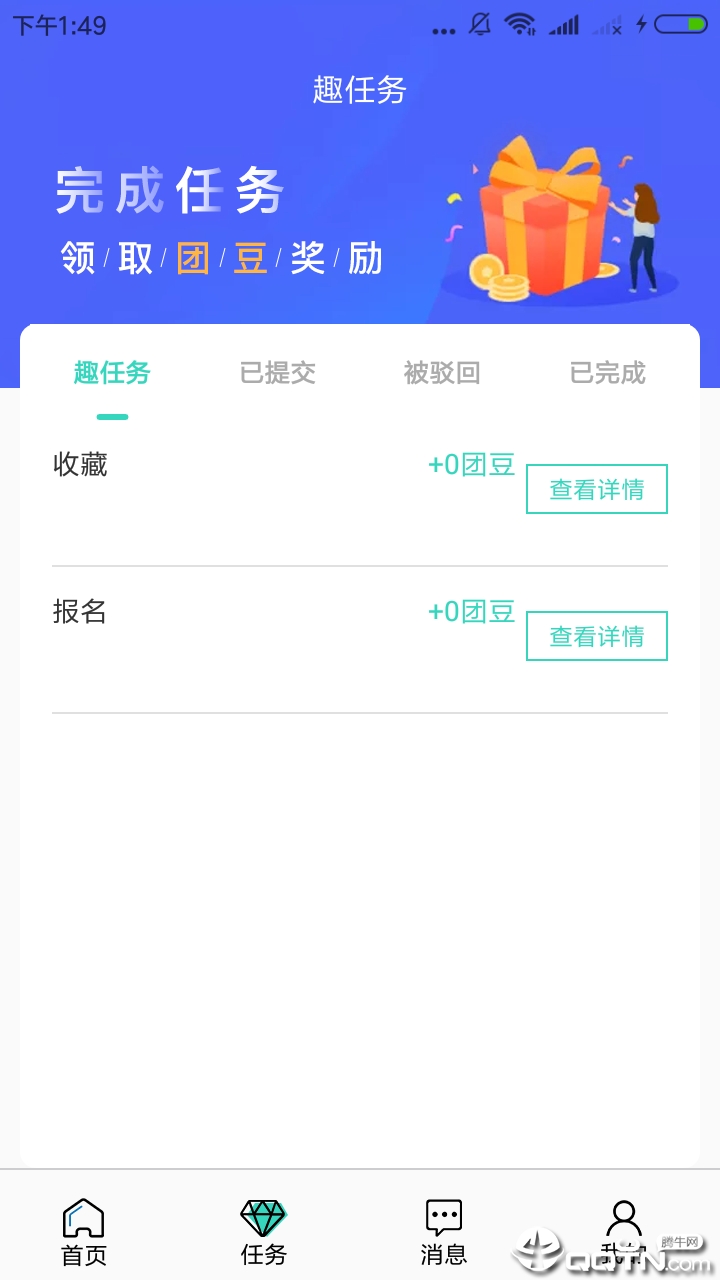Tap the 趣任务 page title
This screenshot has height=1280, width=720.
(360, 90)
